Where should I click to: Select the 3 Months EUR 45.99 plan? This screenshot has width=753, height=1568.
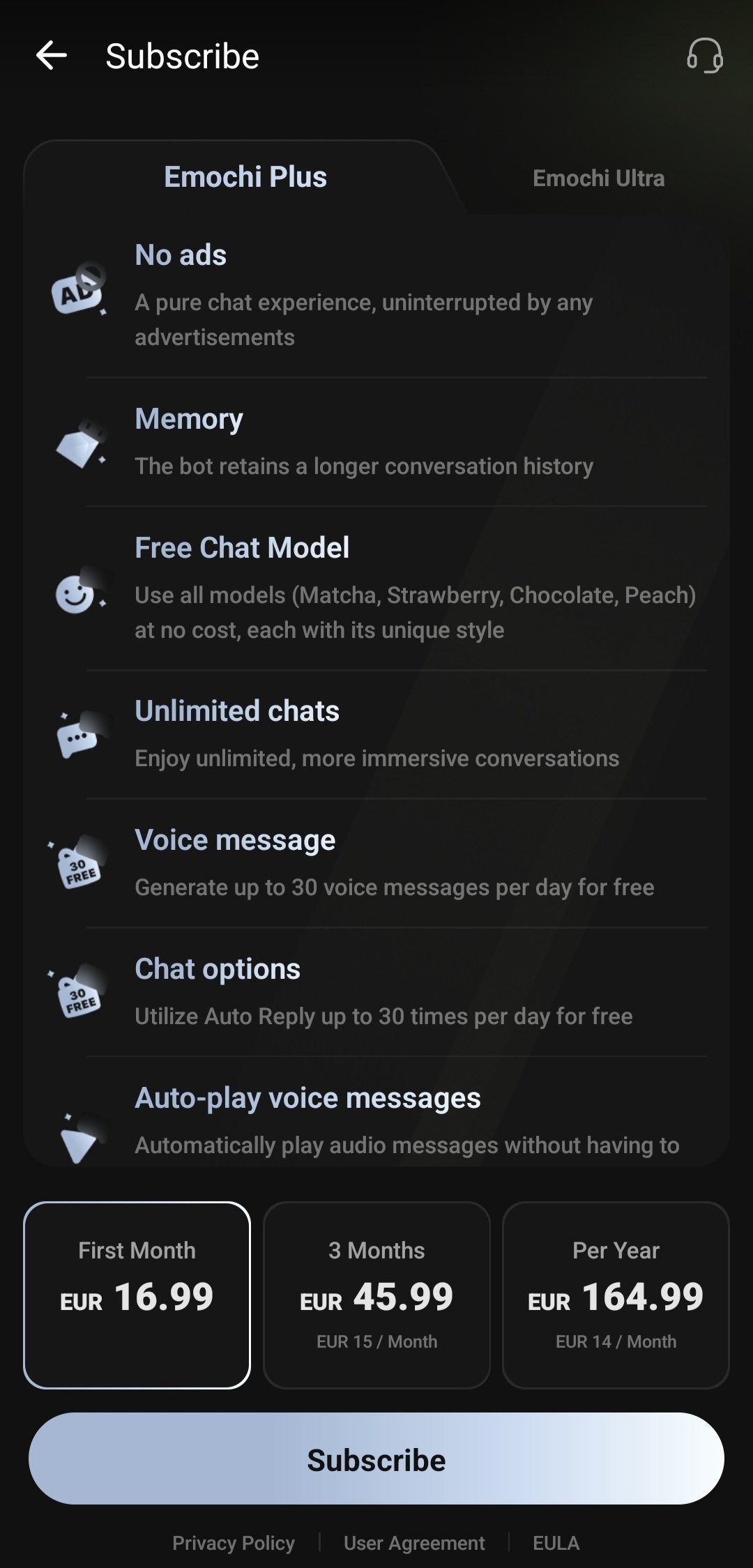(x=376, y=1295)
